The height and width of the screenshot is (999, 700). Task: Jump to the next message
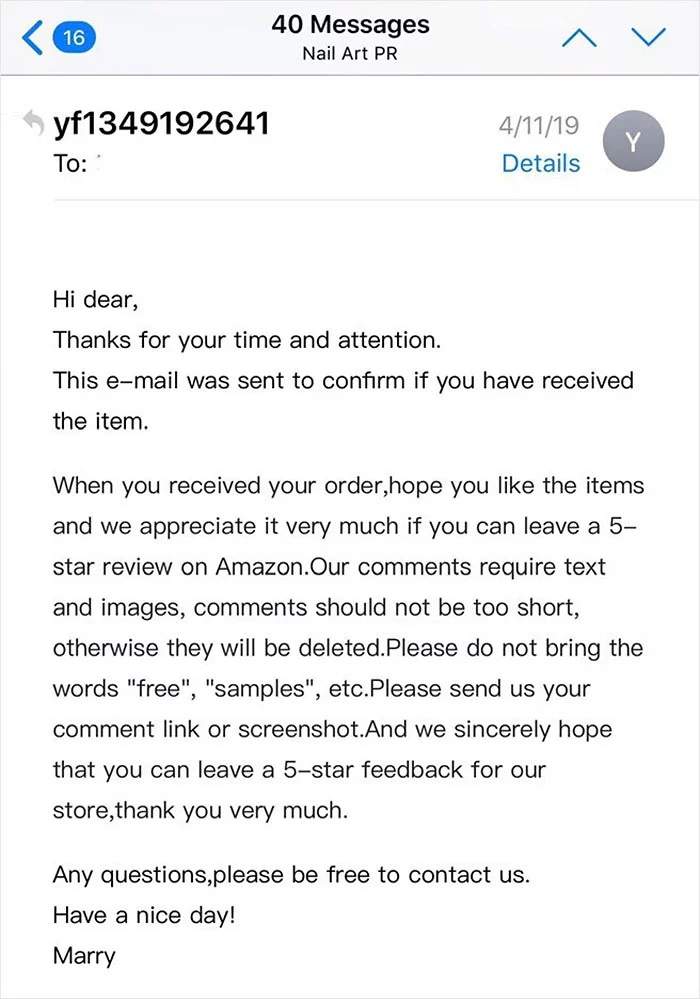(x=649, y=38)
